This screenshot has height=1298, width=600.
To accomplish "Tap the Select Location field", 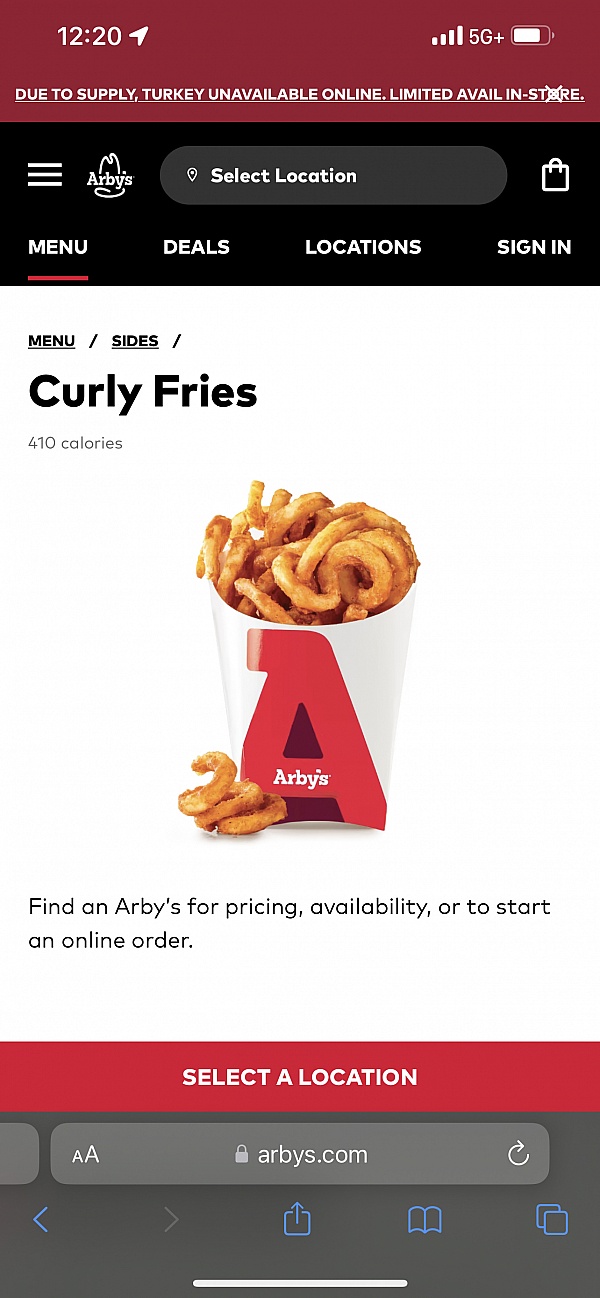I will [x=333, y=175].
